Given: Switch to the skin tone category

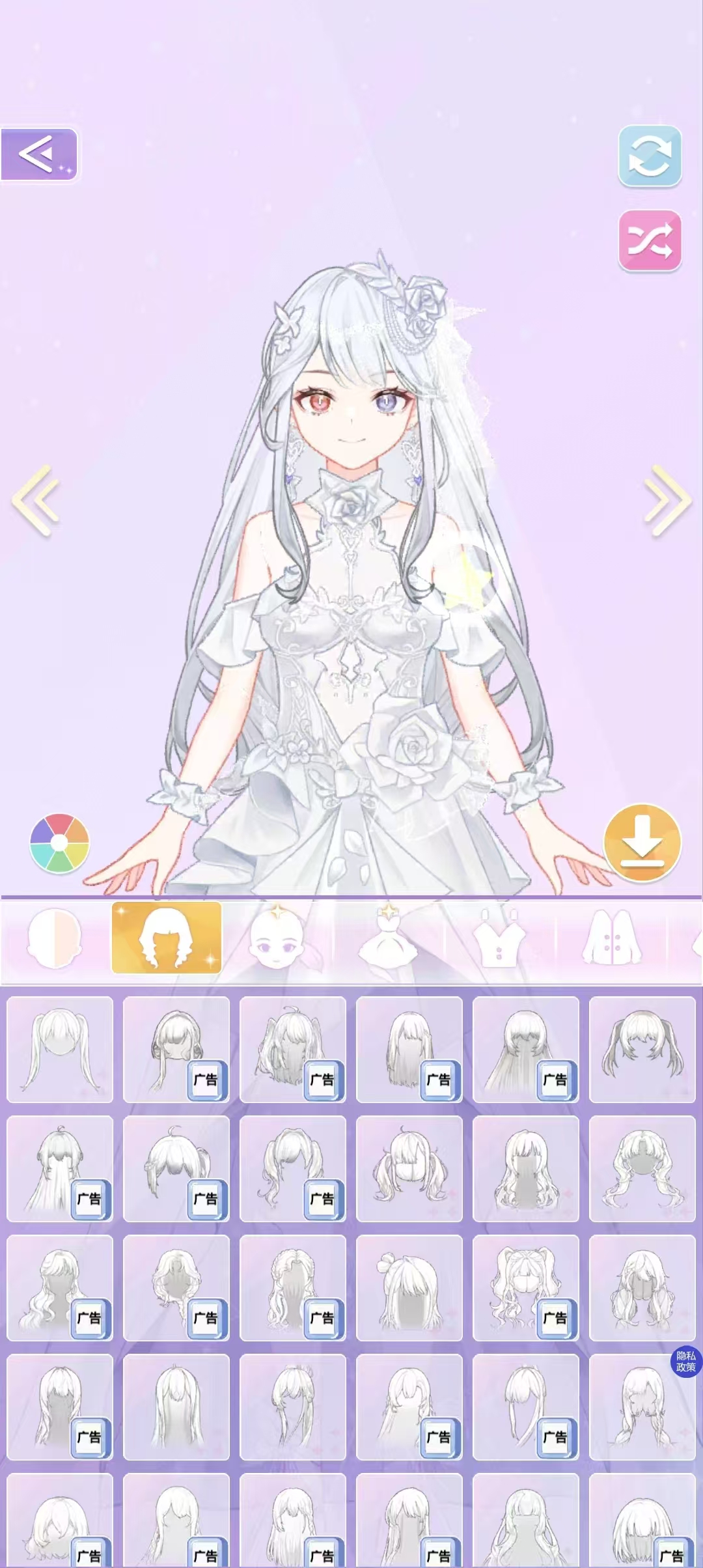Looking at the screenshot, I should [x=55, y=939].
